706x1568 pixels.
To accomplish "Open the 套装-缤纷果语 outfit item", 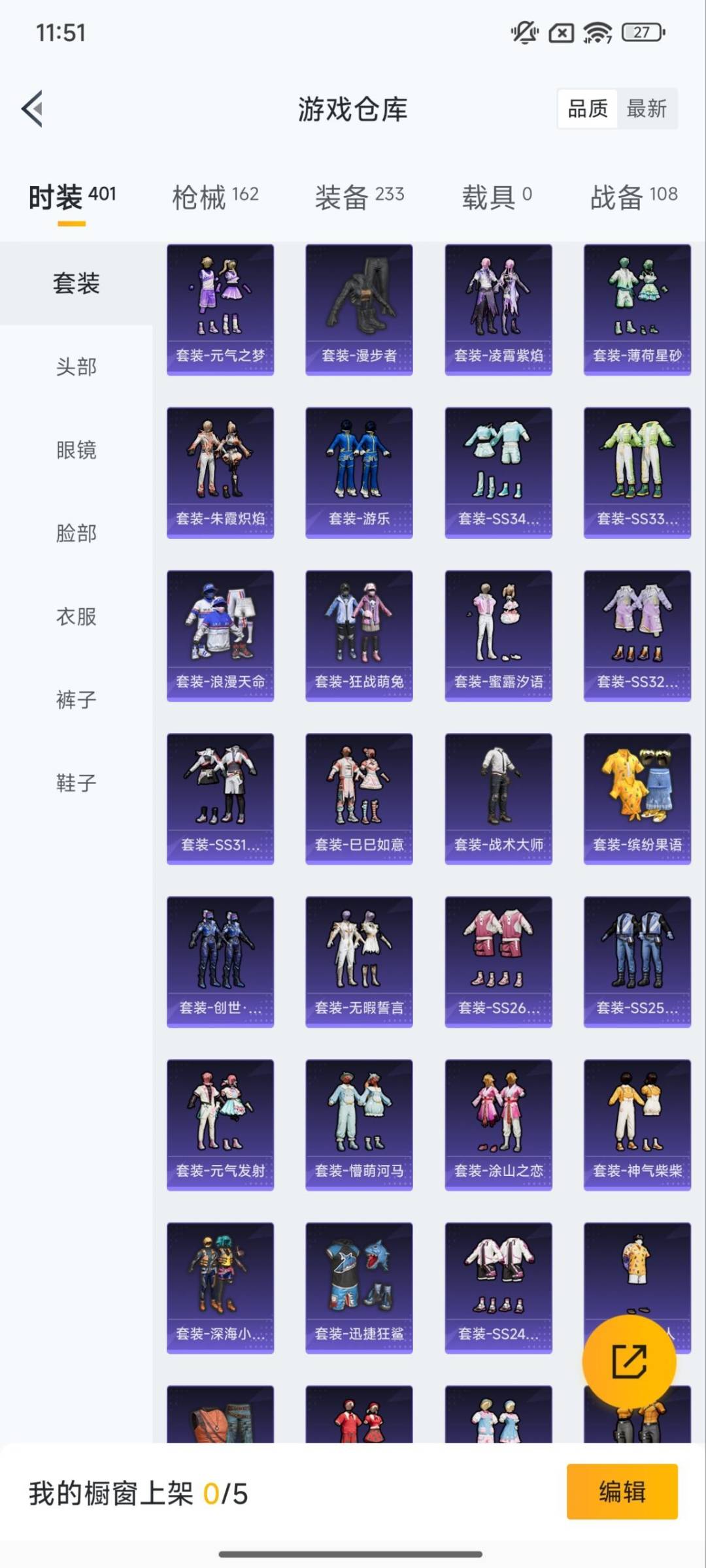I will (637, 797).
